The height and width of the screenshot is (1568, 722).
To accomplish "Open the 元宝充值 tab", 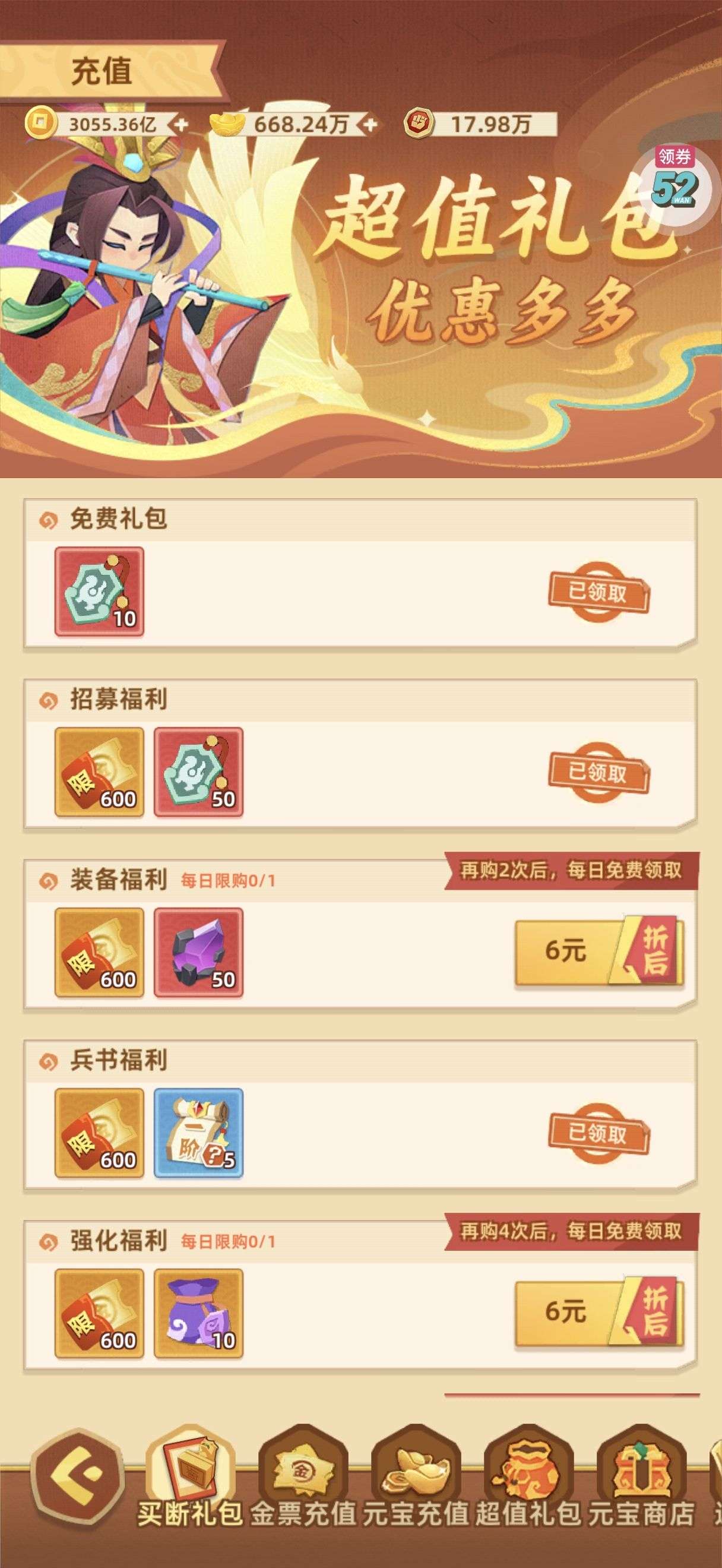I will click(x=416, y=1480).
